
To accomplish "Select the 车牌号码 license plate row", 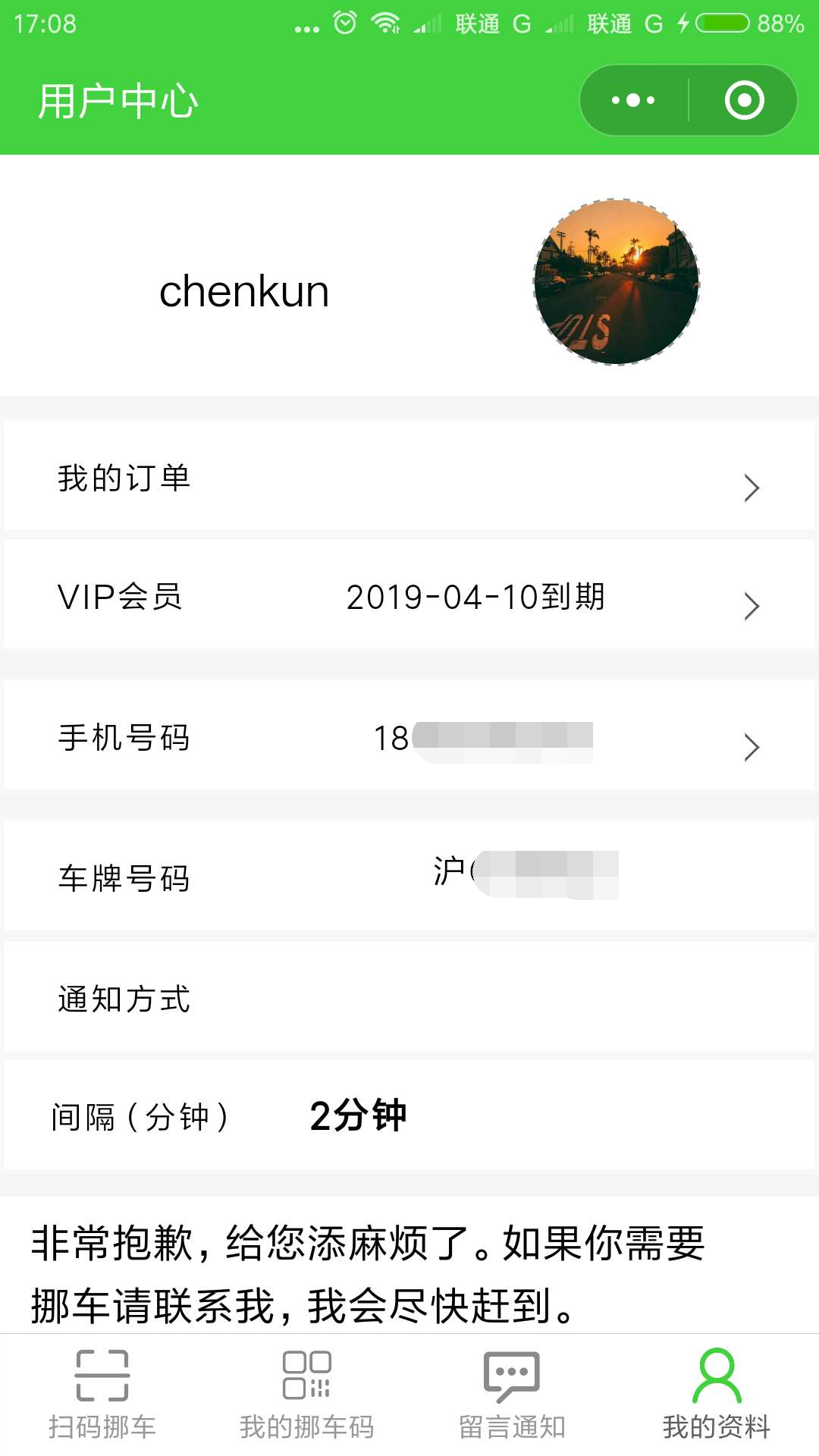I will pyautogui.click(x=409, y=877).
